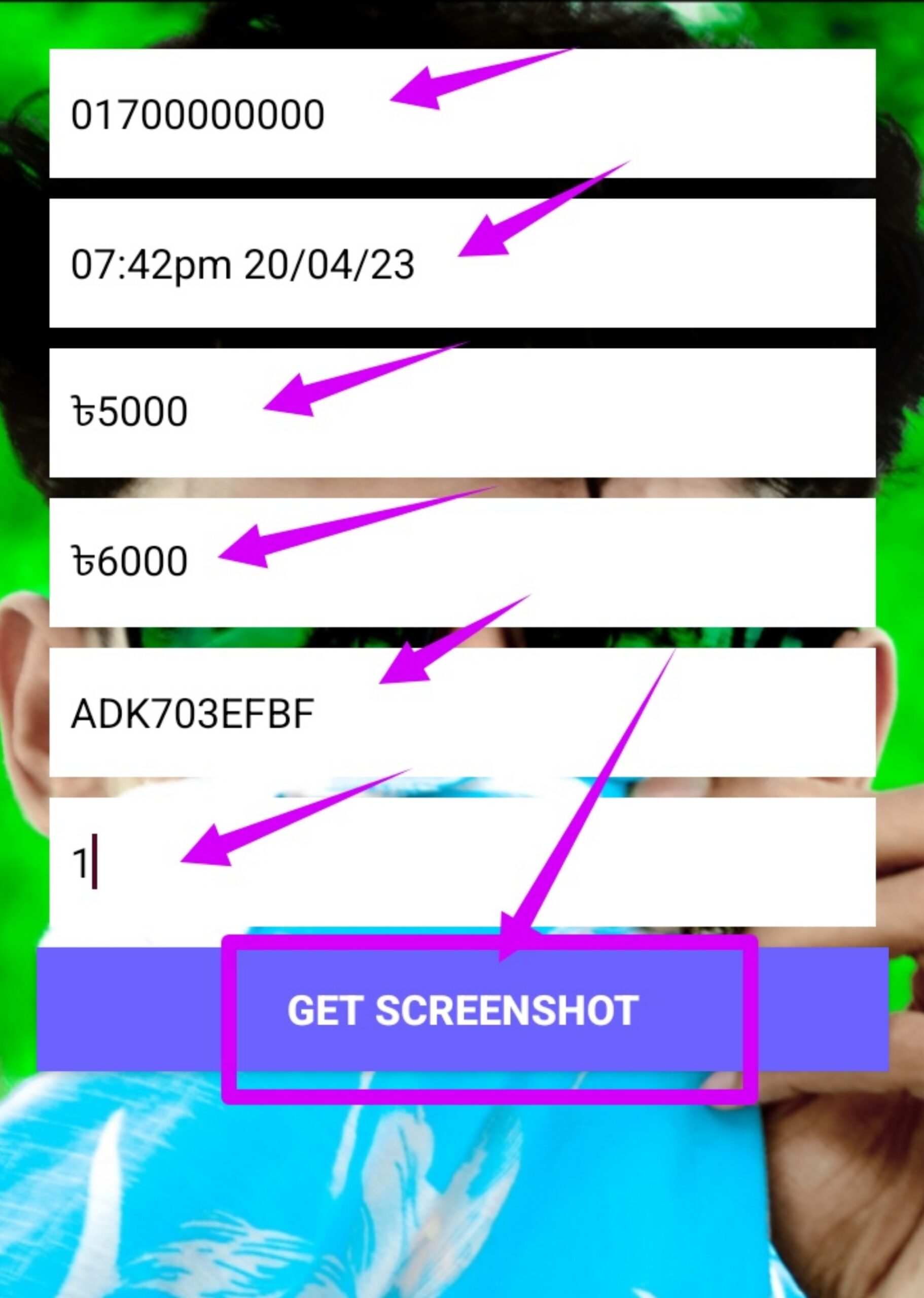
Task: Tap the phone number field showing 01700000000
Action: click(x=462, y=114)
